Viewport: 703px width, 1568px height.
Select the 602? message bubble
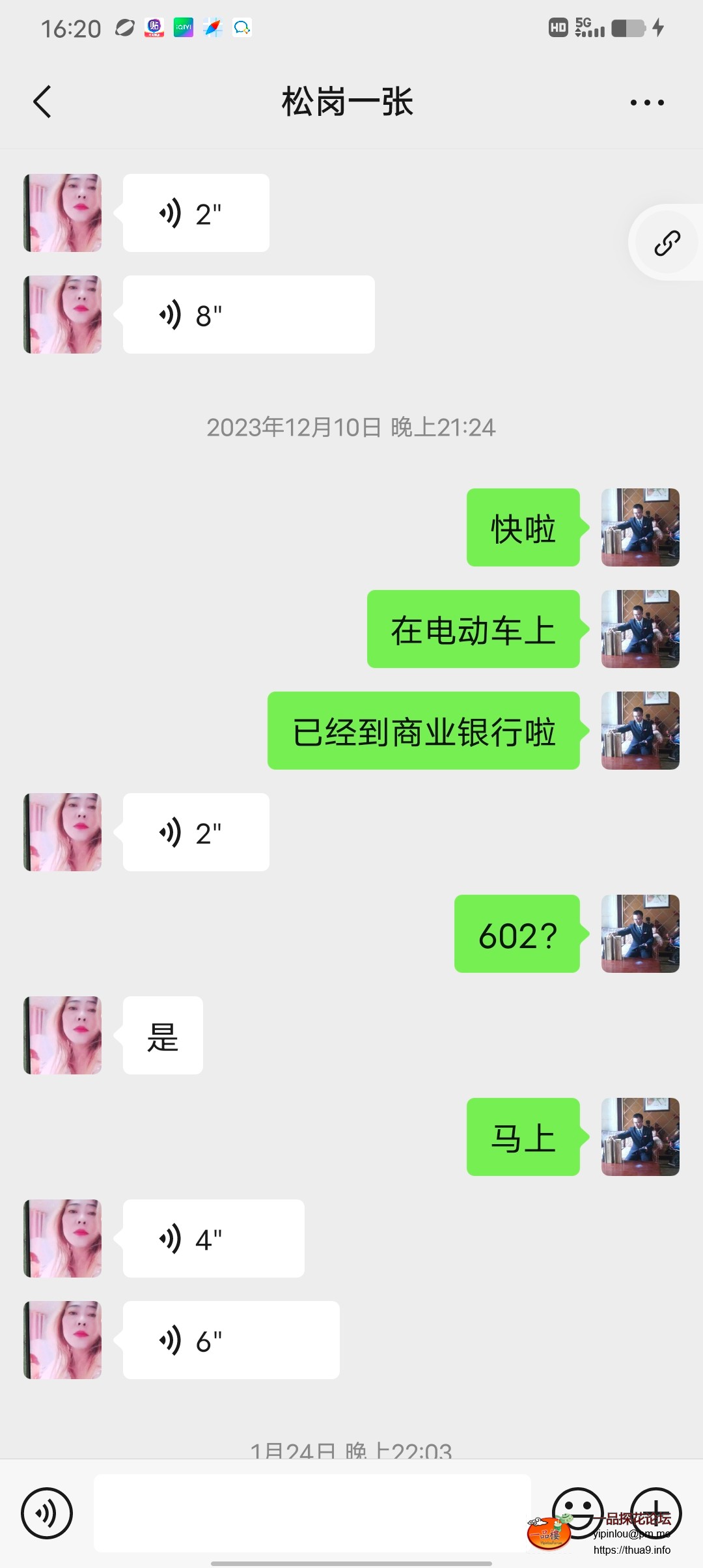(x=517, y=934)
